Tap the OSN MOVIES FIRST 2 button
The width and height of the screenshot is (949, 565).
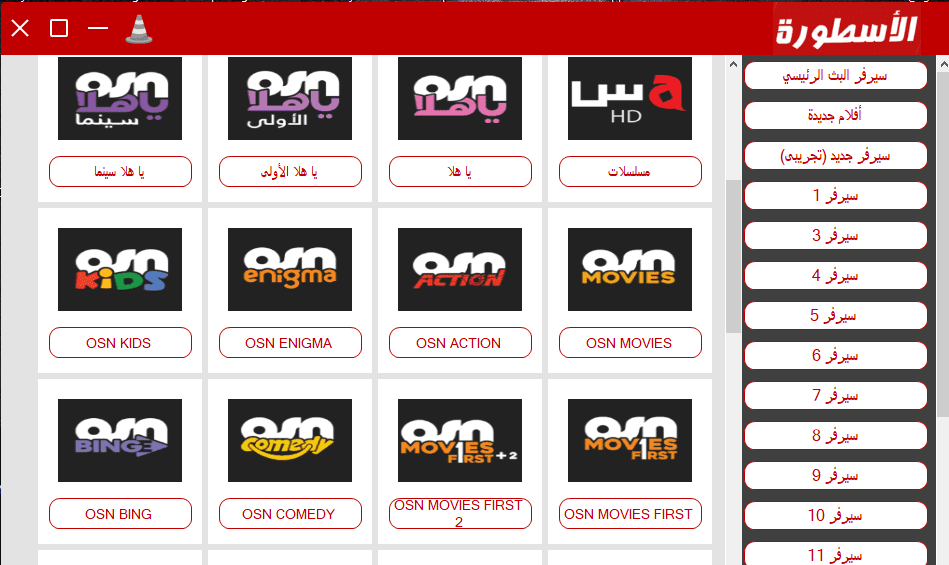pos(461,514)
